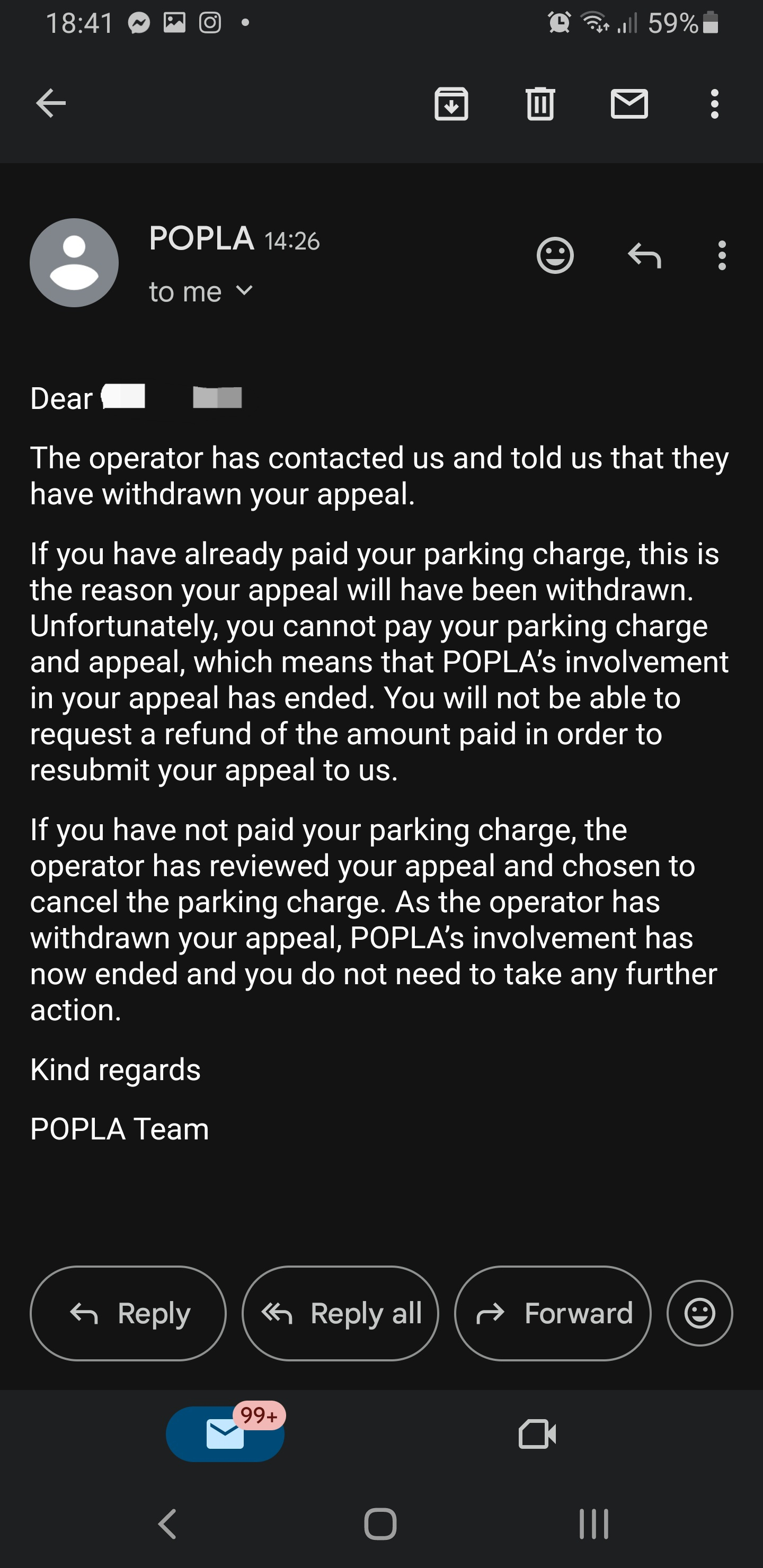Viewport: 763px width, 1568px height.
Task: Open the top bar overflow menu
Action: pyautogui.click(x=714, y=103)
